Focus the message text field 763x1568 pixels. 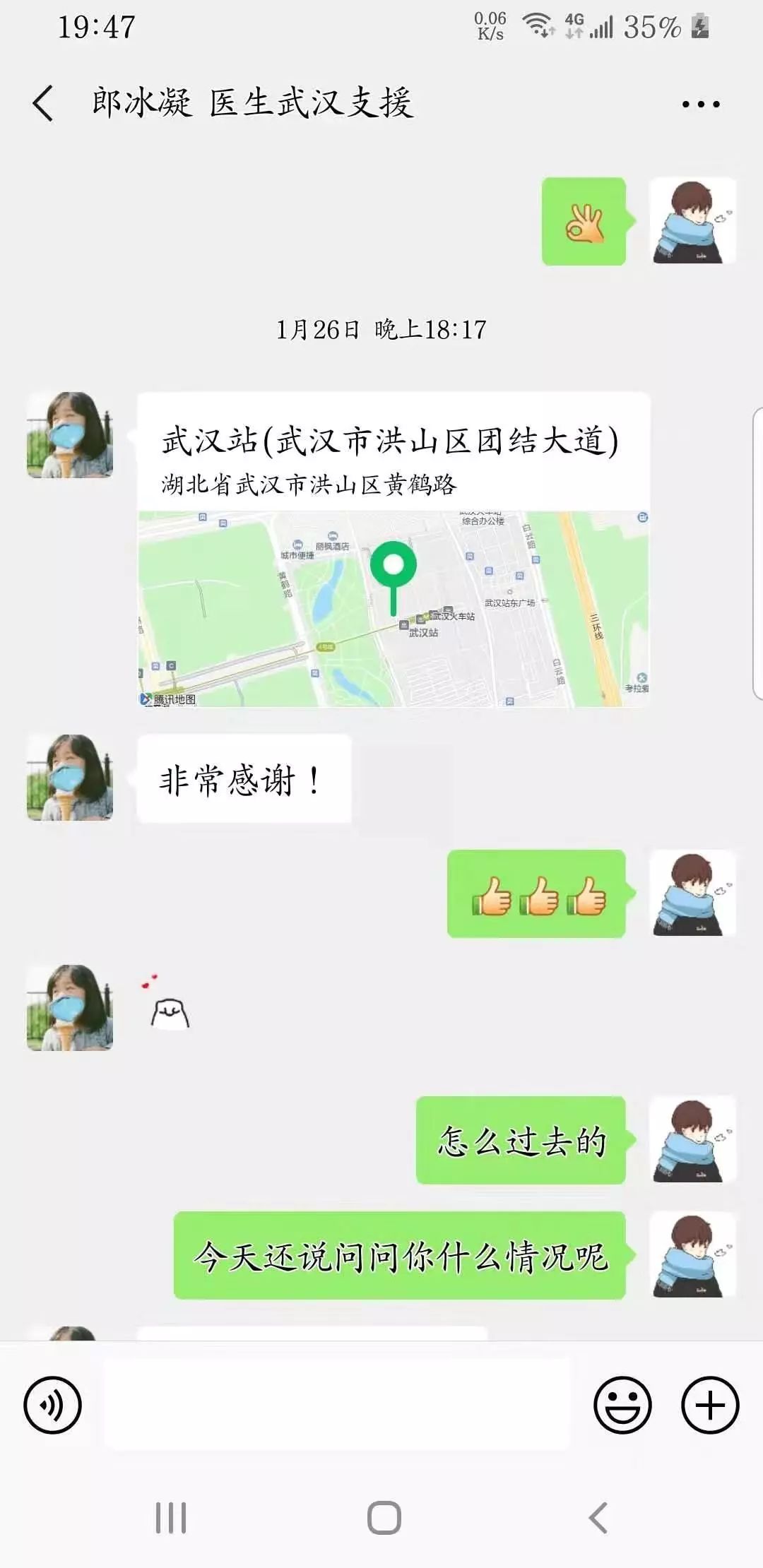(337, 1405)
